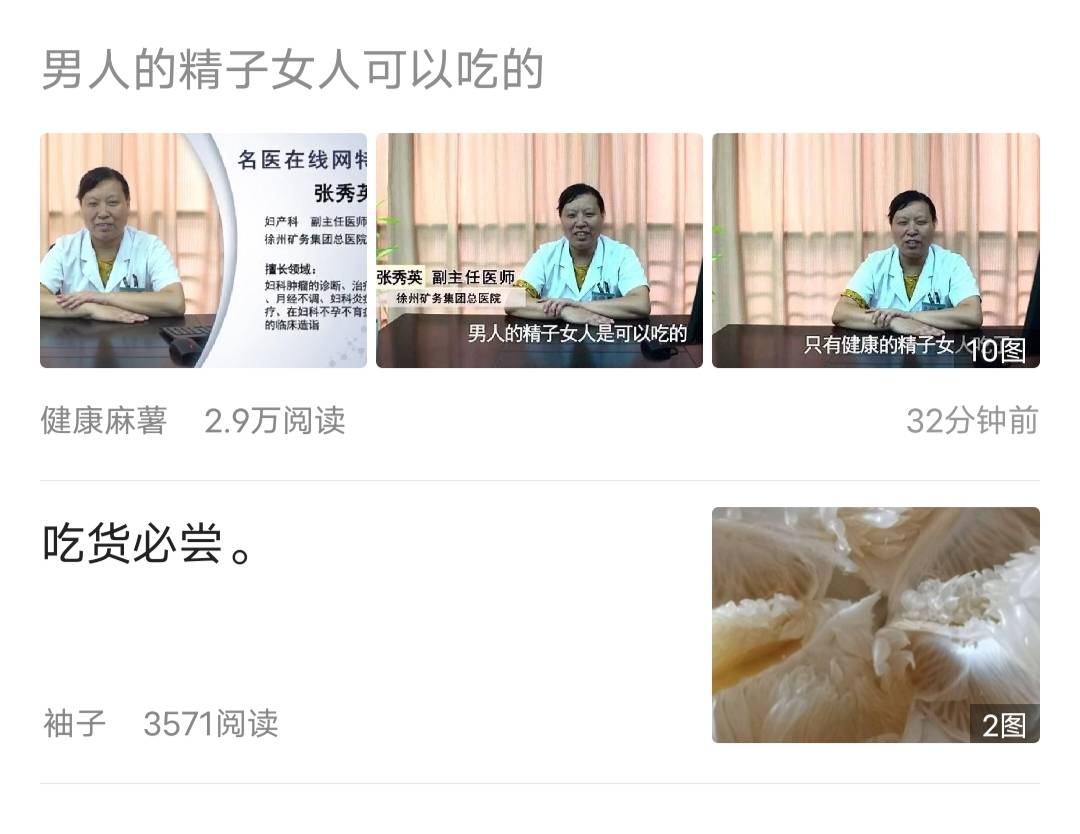The width and height of the screenshot is (1080, 834).
Task: View the photo with 2图 badge
Action: [875, 625]
